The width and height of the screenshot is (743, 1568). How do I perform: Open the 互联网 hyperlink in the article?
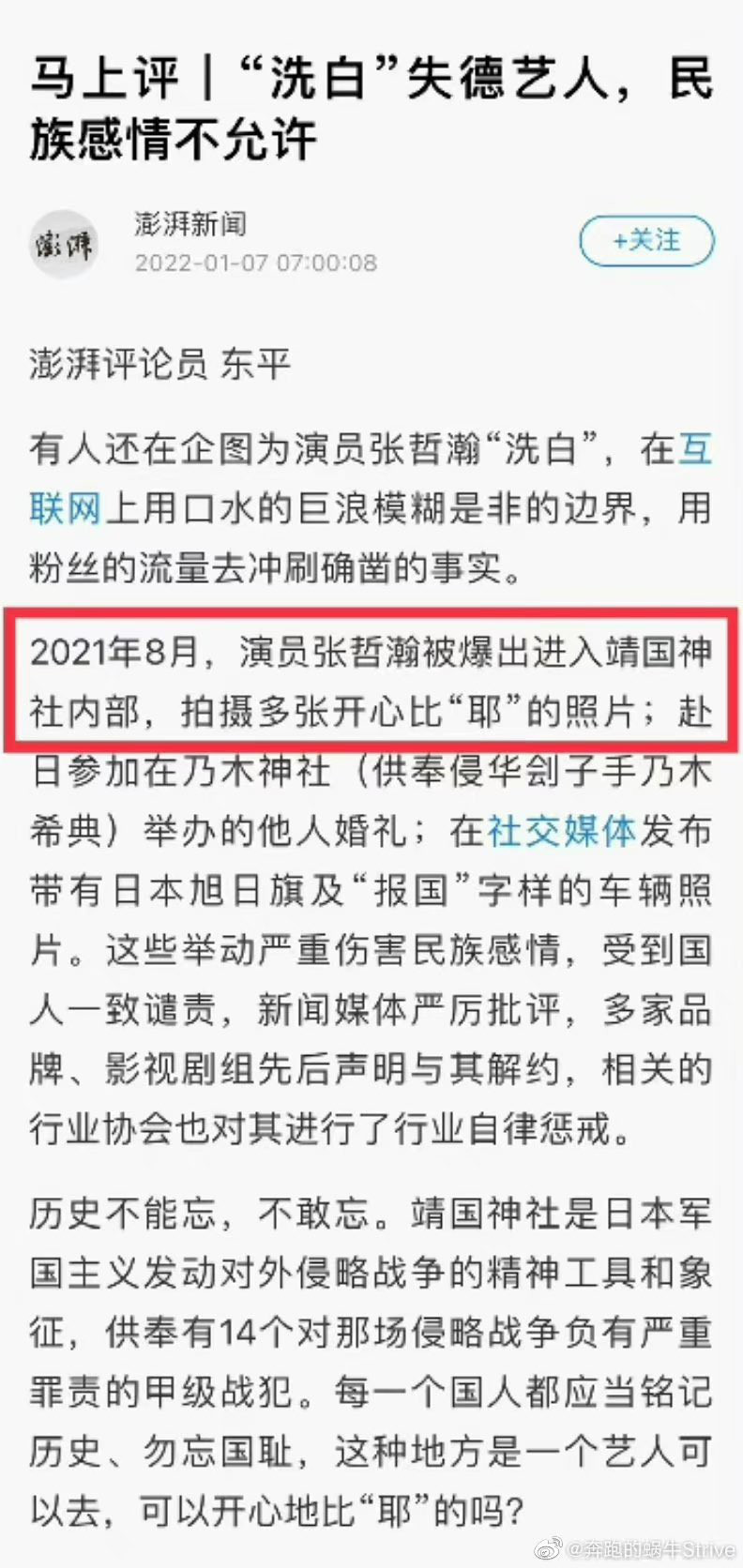pos(66,508)
